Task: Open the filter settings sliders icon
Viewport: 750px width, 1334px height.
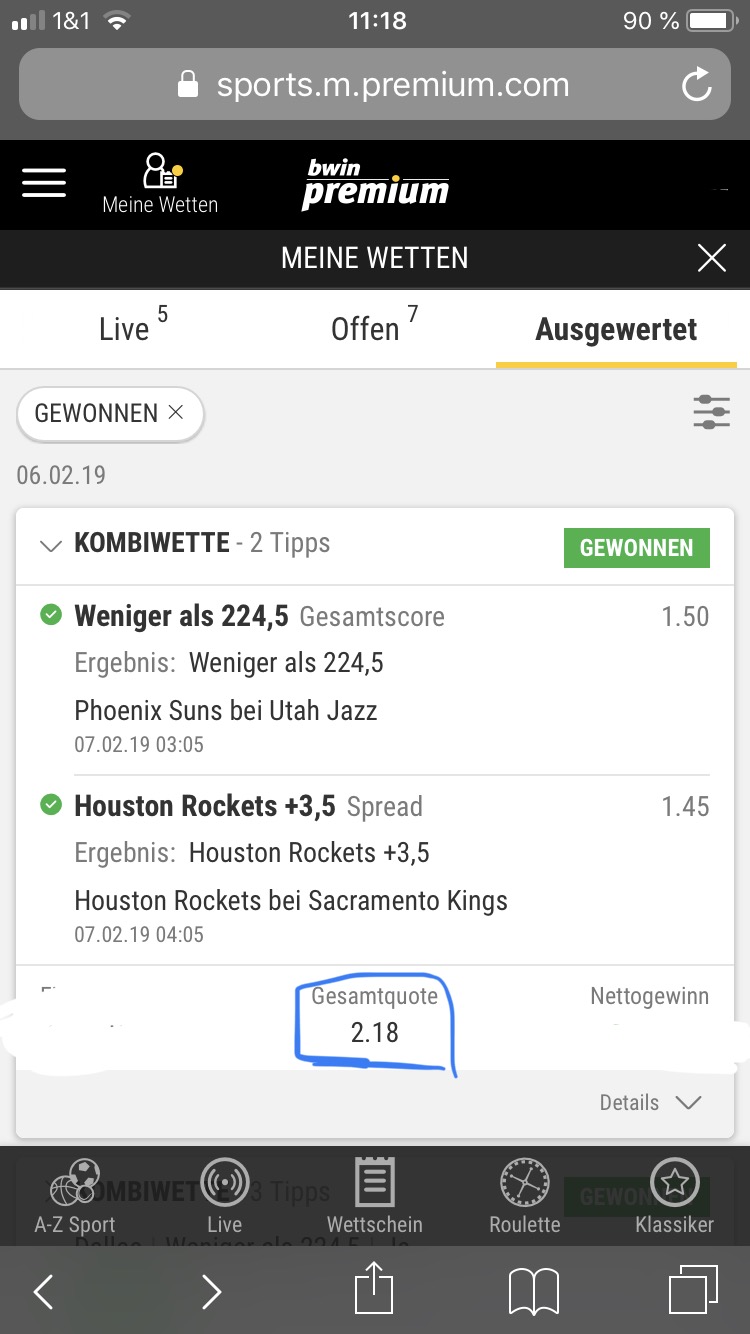Action: 712,412
